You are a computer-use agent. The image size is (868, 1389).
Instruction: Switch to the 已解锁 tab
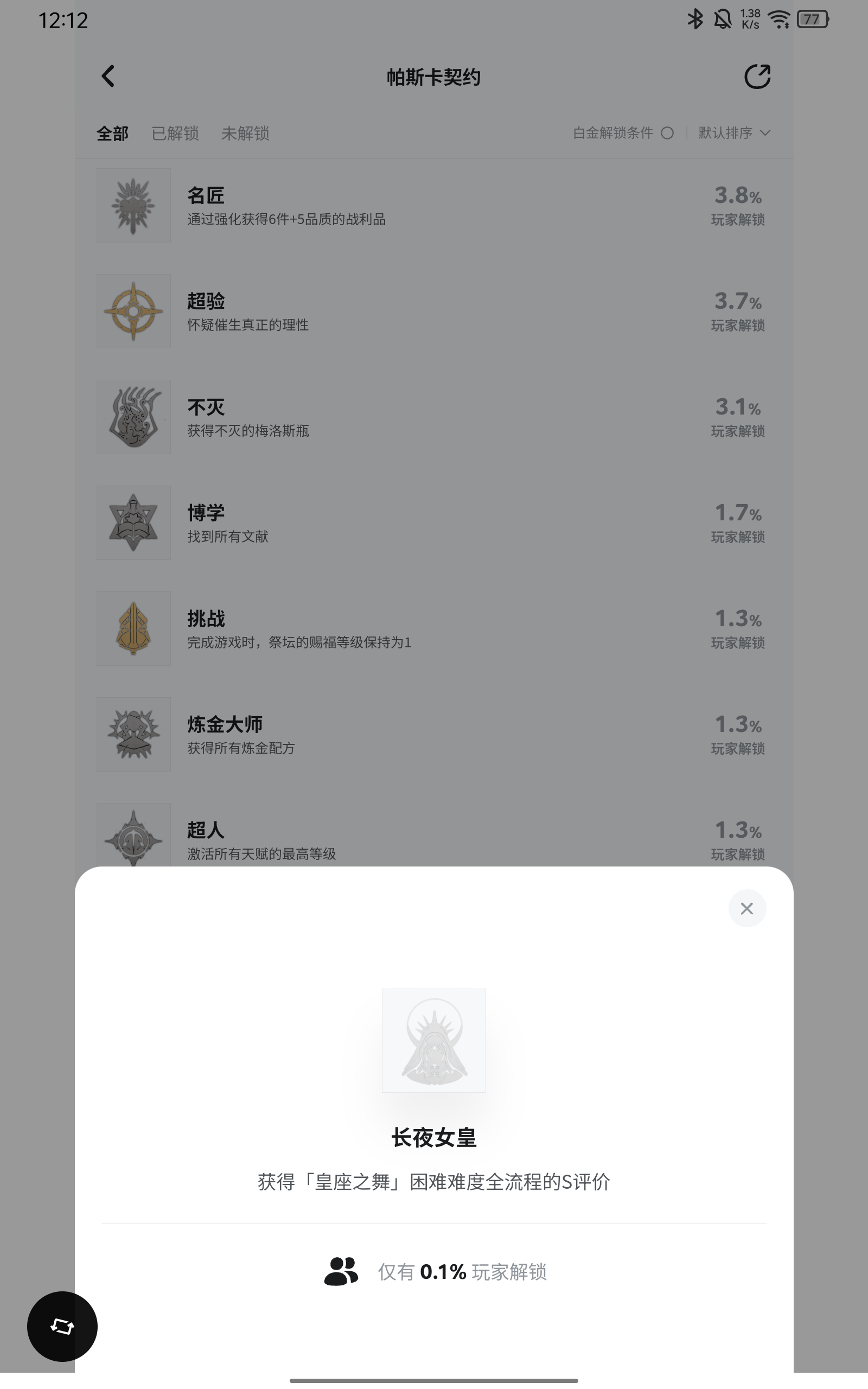click(175, 132)
